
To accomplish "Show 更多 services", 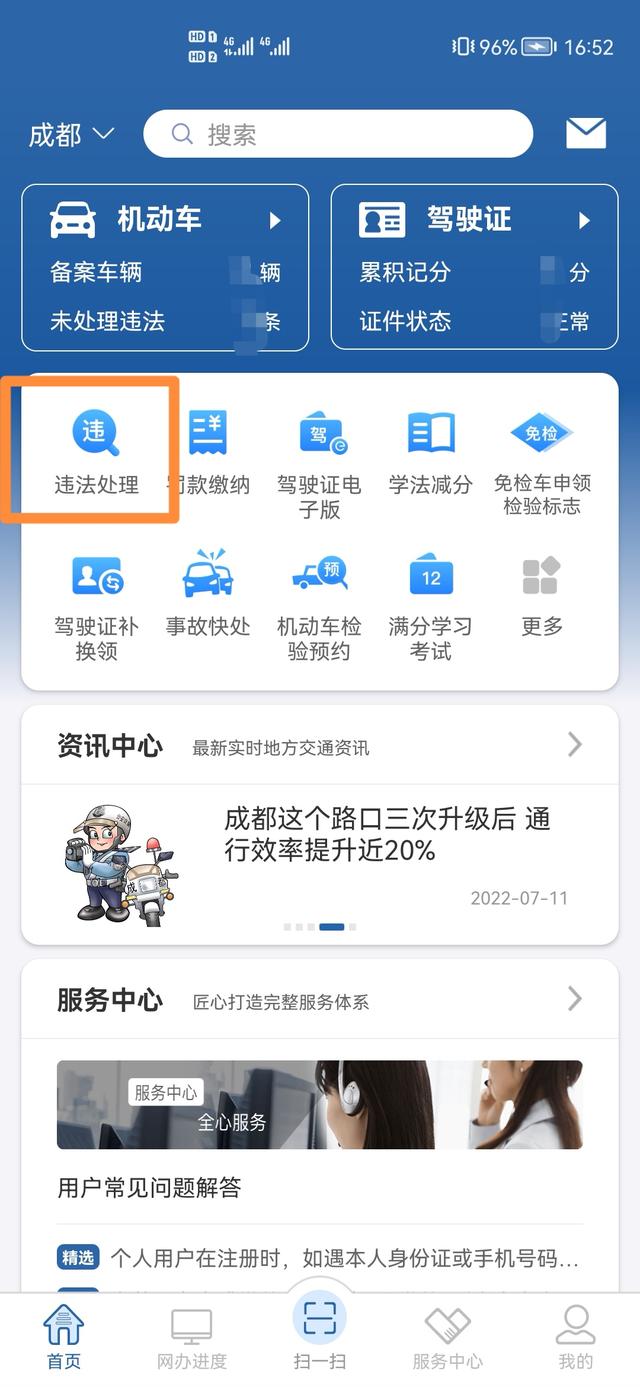I will click(x=542, y=595).
